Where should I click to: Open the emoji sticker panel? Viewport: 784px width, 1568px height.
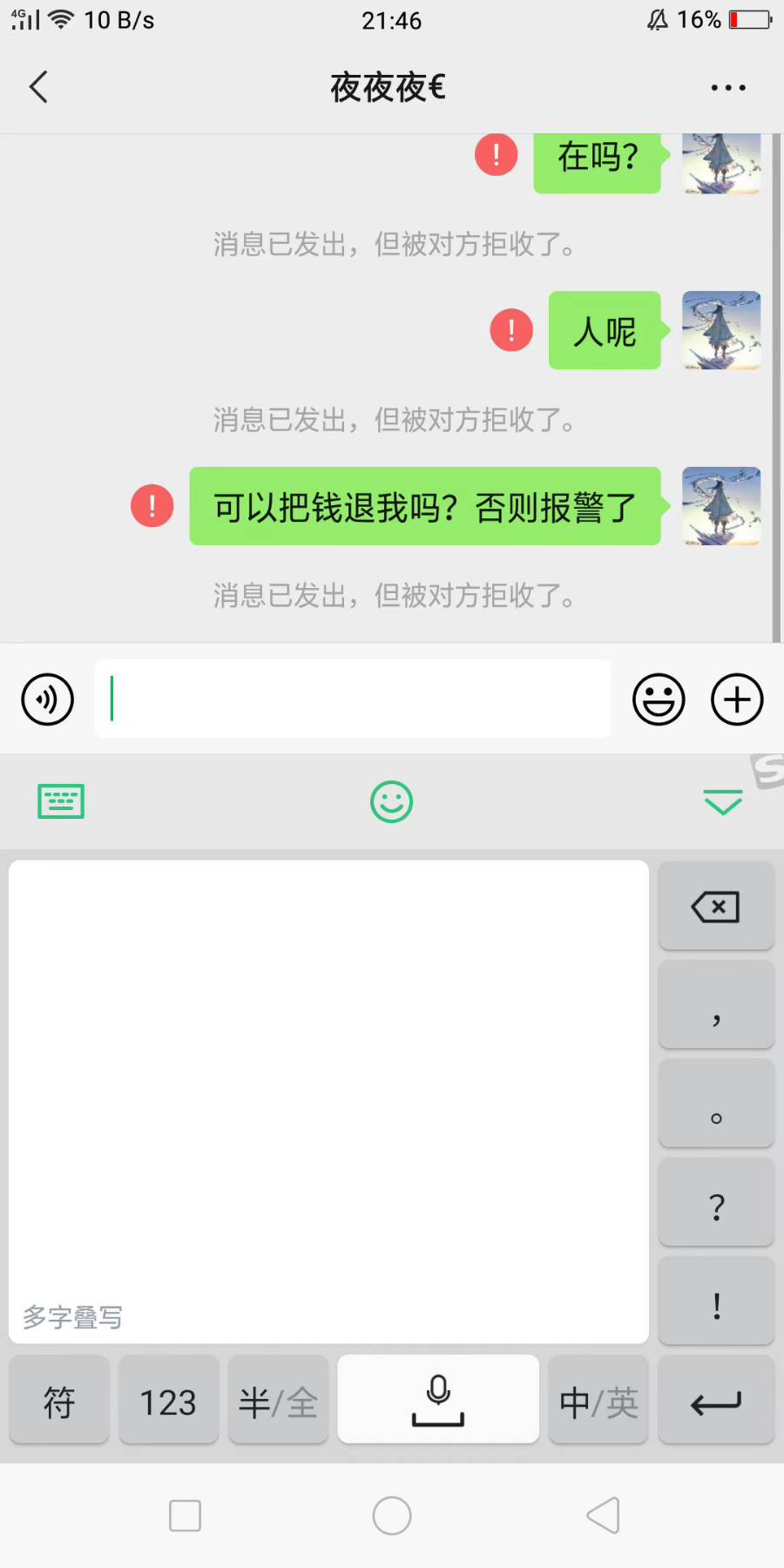(659, 700)
